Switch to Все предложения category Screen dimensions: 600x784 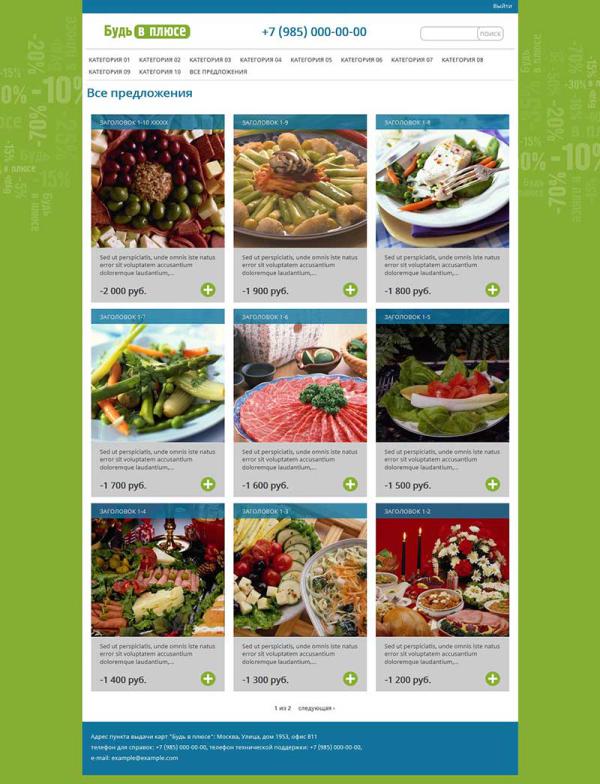(218, 72)
